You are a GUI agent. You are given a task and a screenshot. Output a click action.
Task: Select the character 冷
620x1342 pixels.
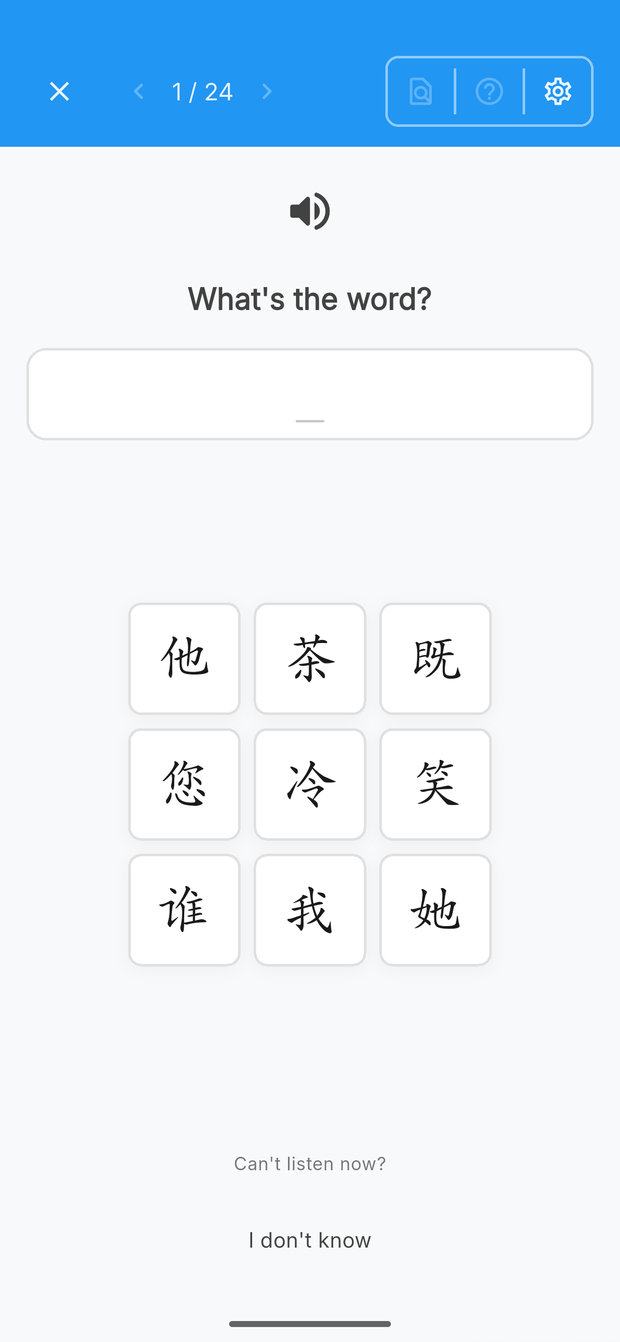pyautogui.click(x=310, y=784)
